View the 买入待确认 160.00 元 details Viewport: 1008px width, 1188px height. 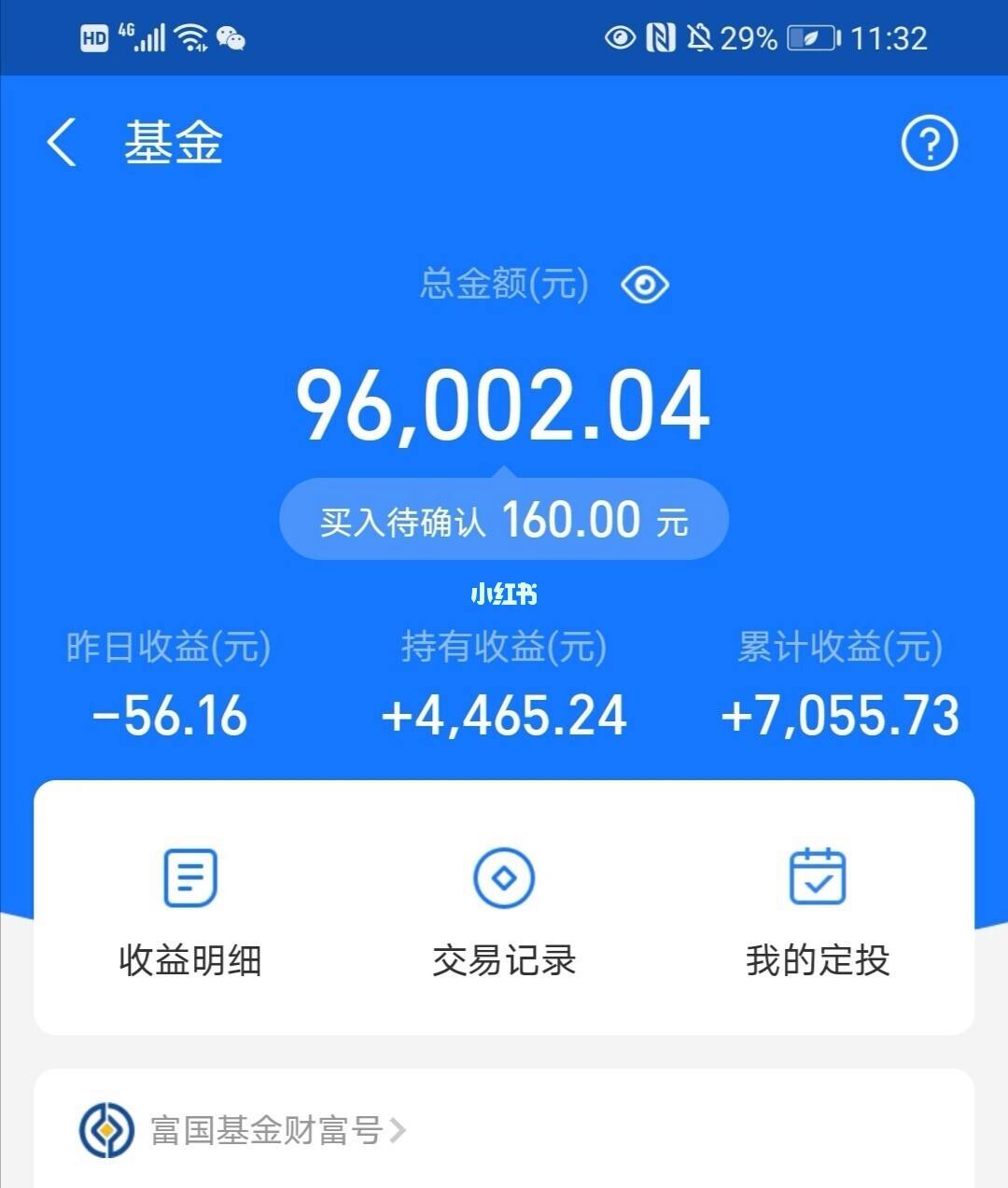coord(504,520)
